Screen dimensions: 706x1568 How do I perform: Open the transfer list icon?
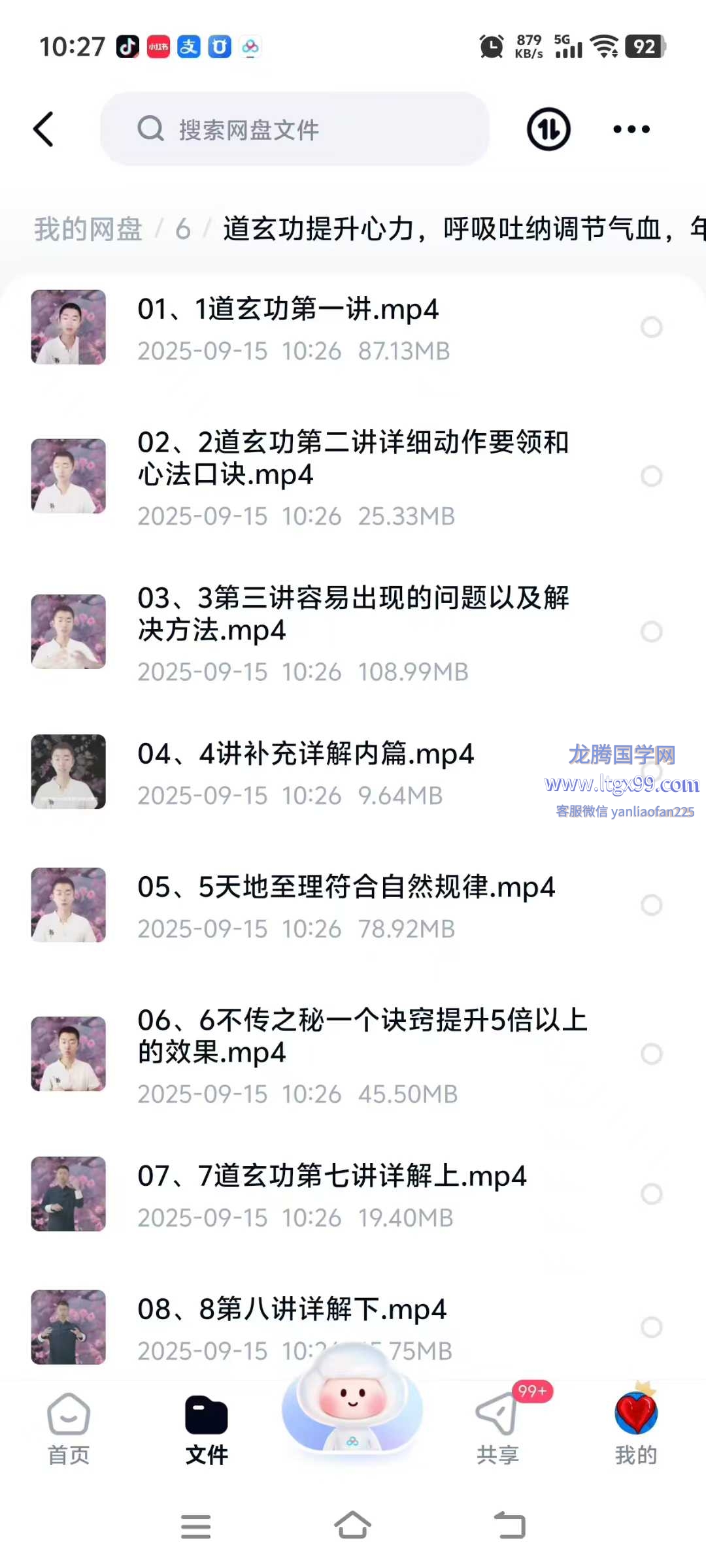tap(548, 129)
